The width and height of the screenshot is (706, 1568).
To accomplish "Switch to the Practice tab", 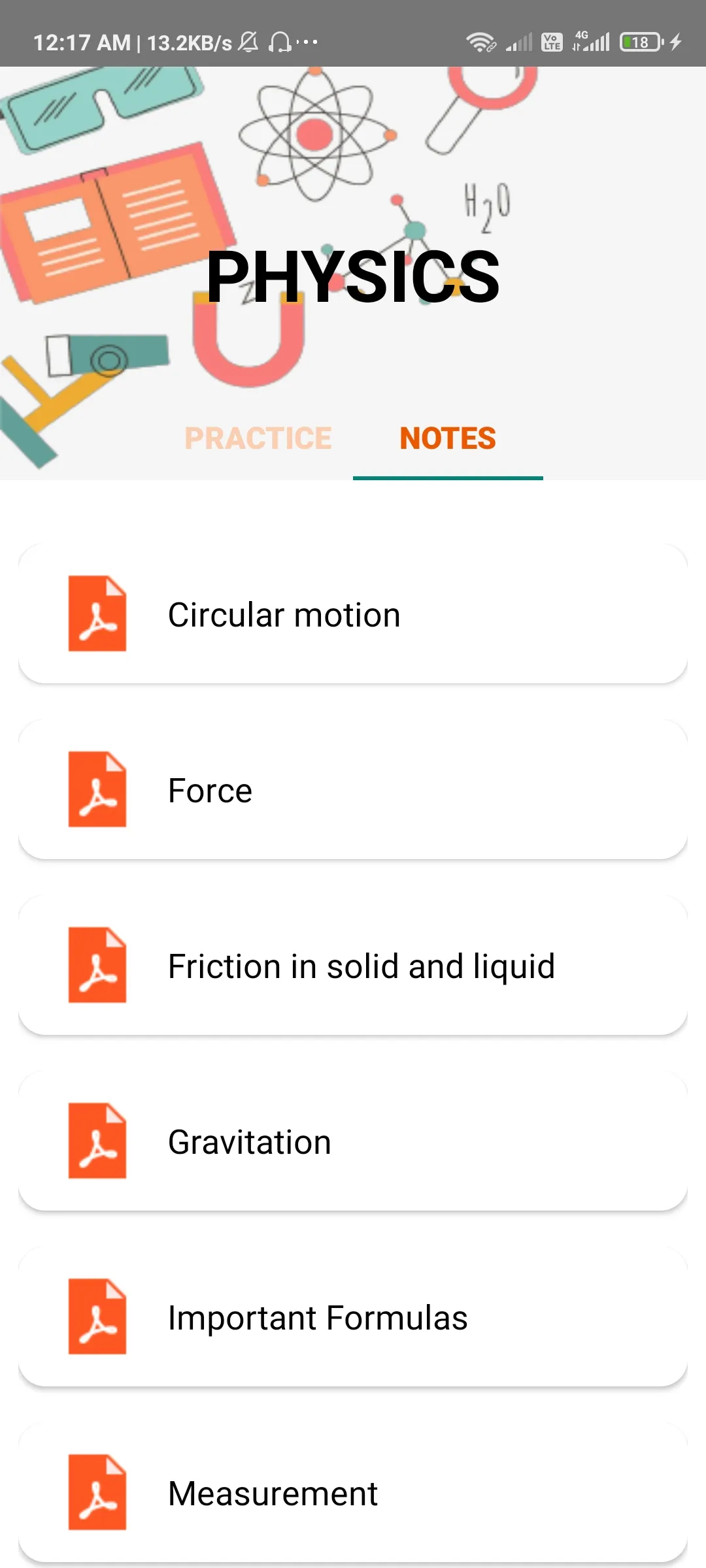I will click(x=258, y=438).
